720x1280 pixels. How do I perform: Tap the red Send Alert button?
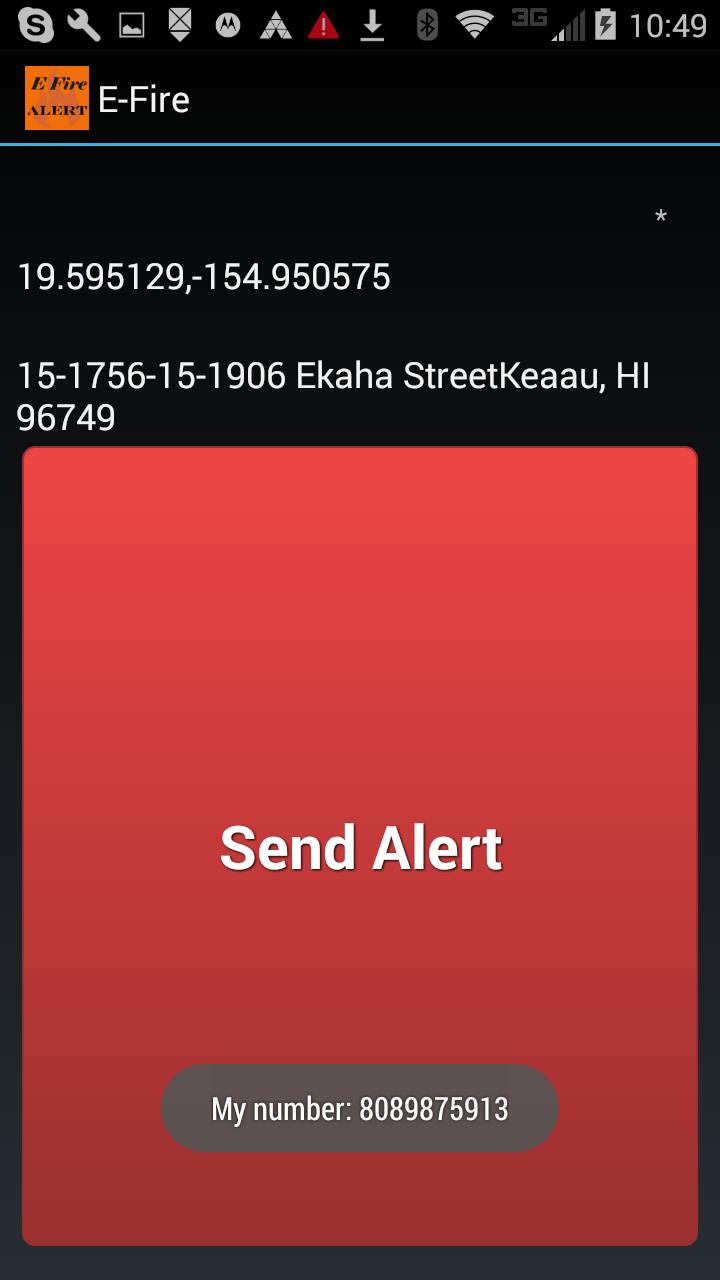(360, 846)
